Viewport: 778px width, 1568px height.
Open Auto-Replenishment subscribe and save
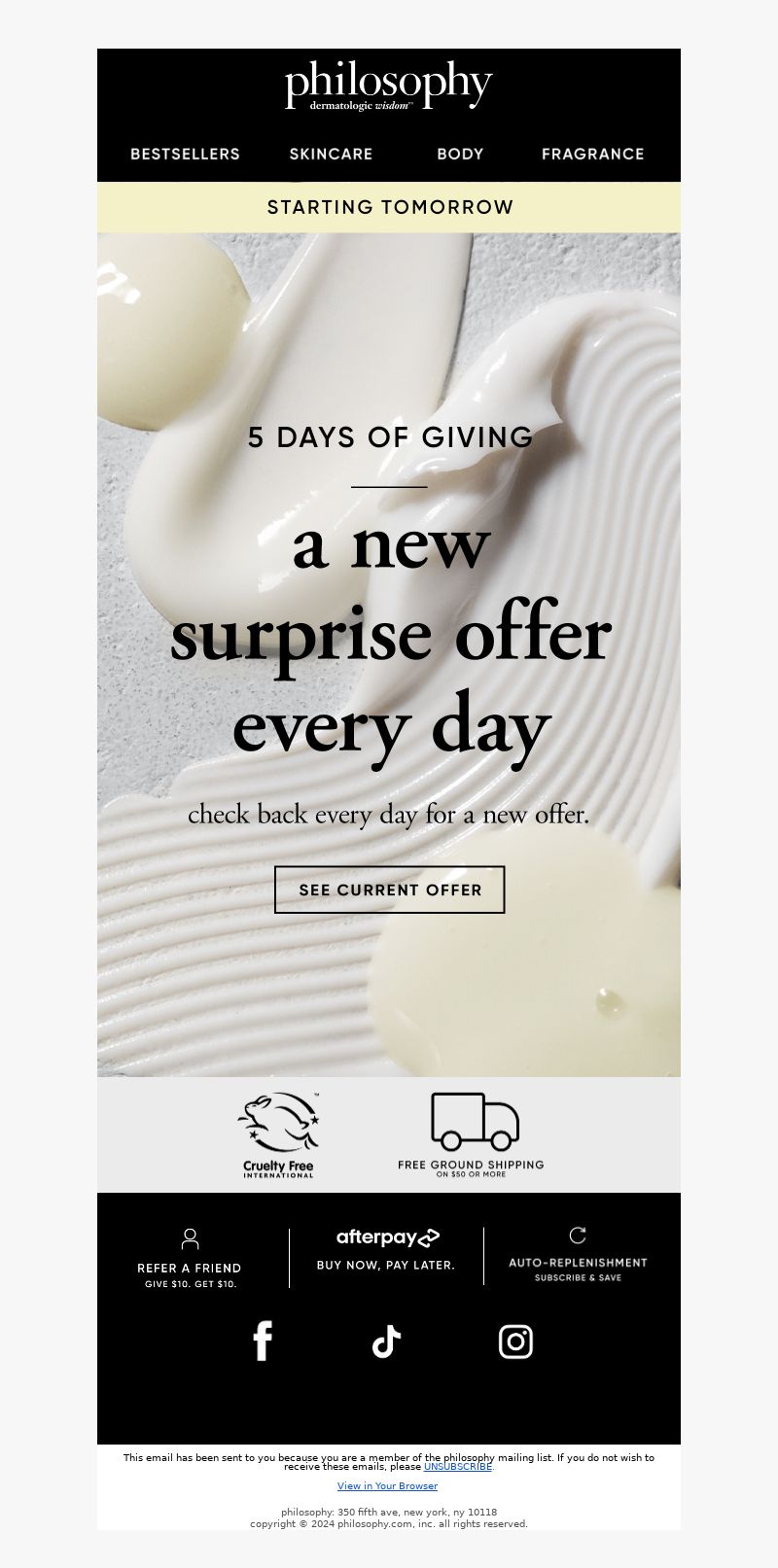click(578, 1254)
